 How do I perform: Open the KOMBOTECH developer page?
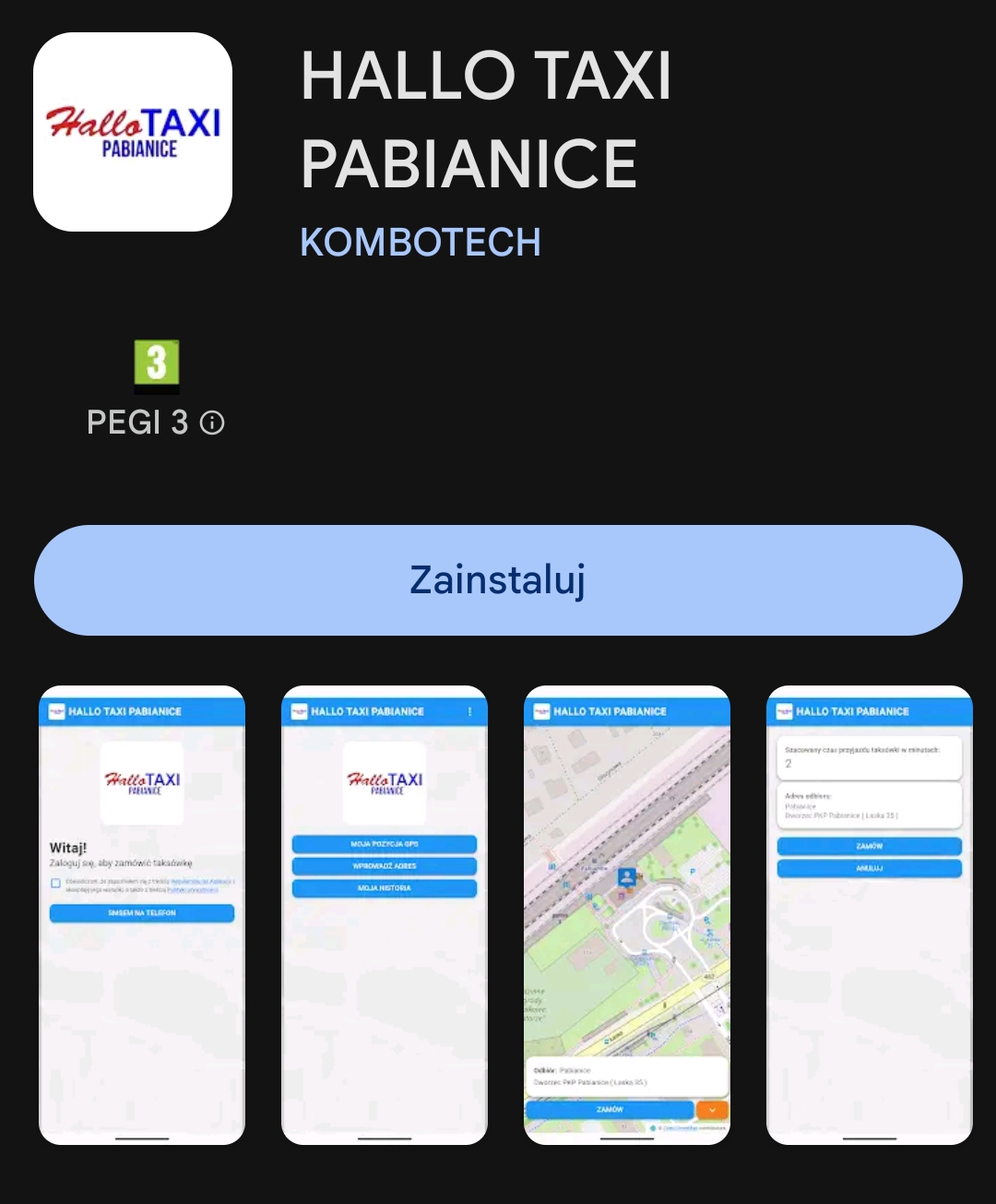click(421, 243)
